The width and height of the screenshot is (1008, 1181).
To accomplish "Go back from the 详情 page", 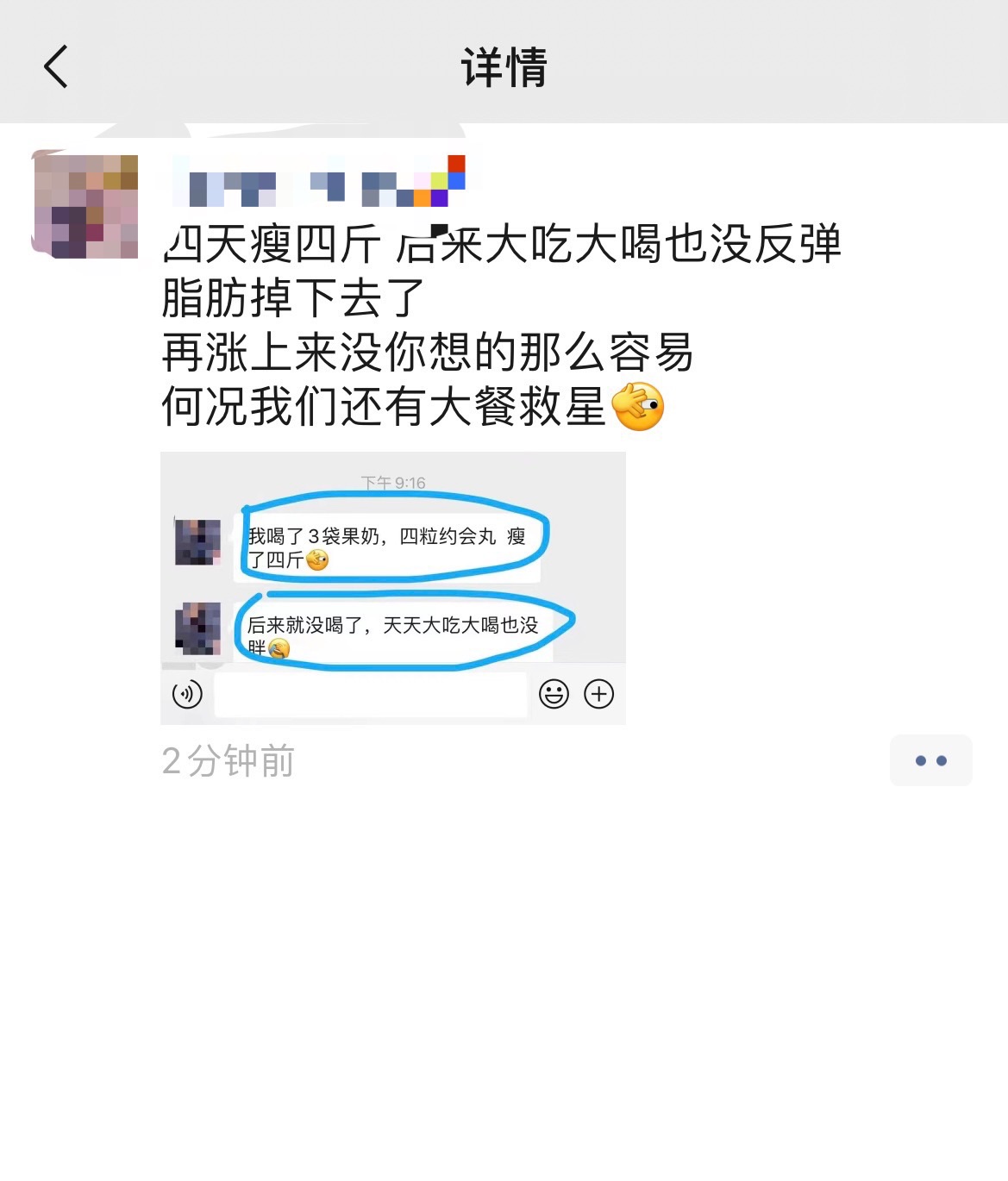I will (56, 67).
